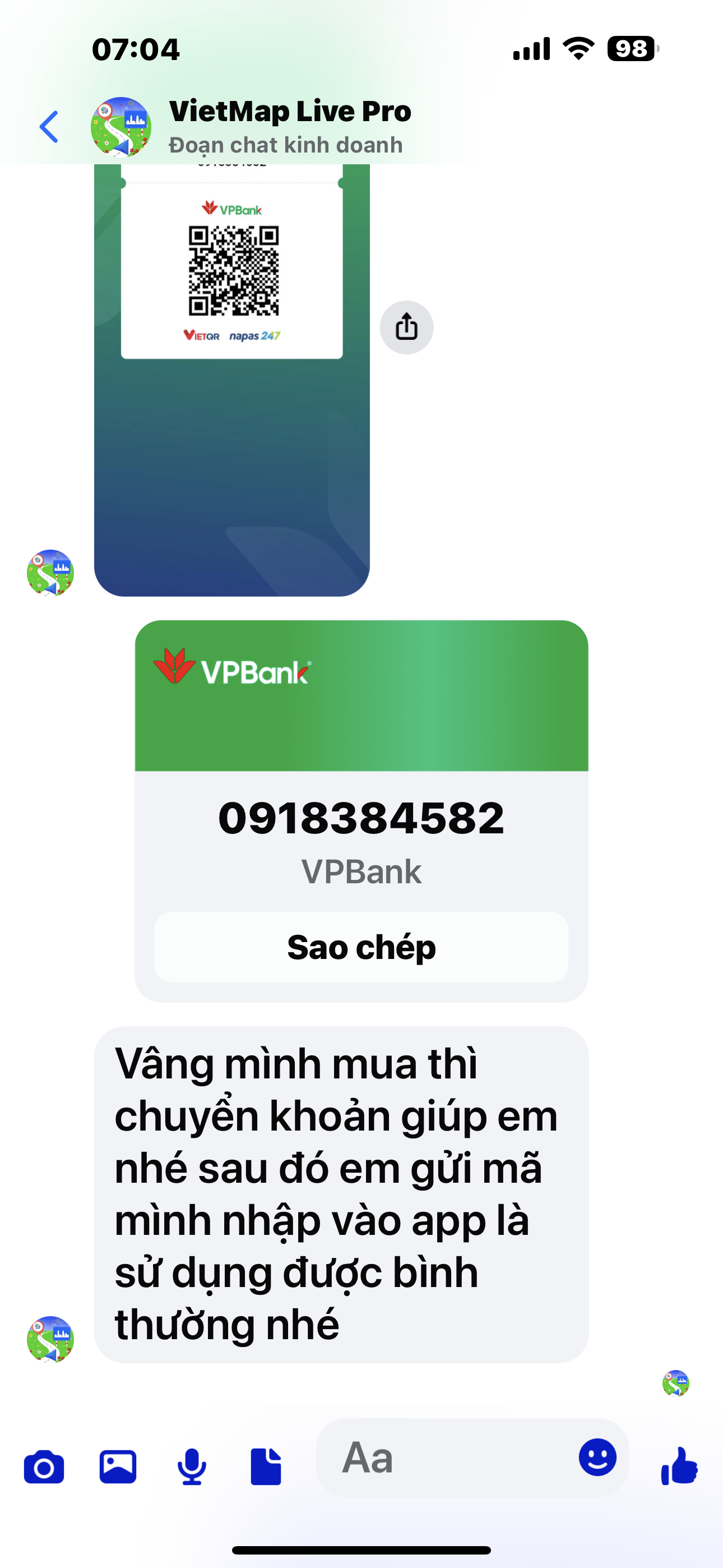Send a thumbs-up like

[x=679, y=1466]
